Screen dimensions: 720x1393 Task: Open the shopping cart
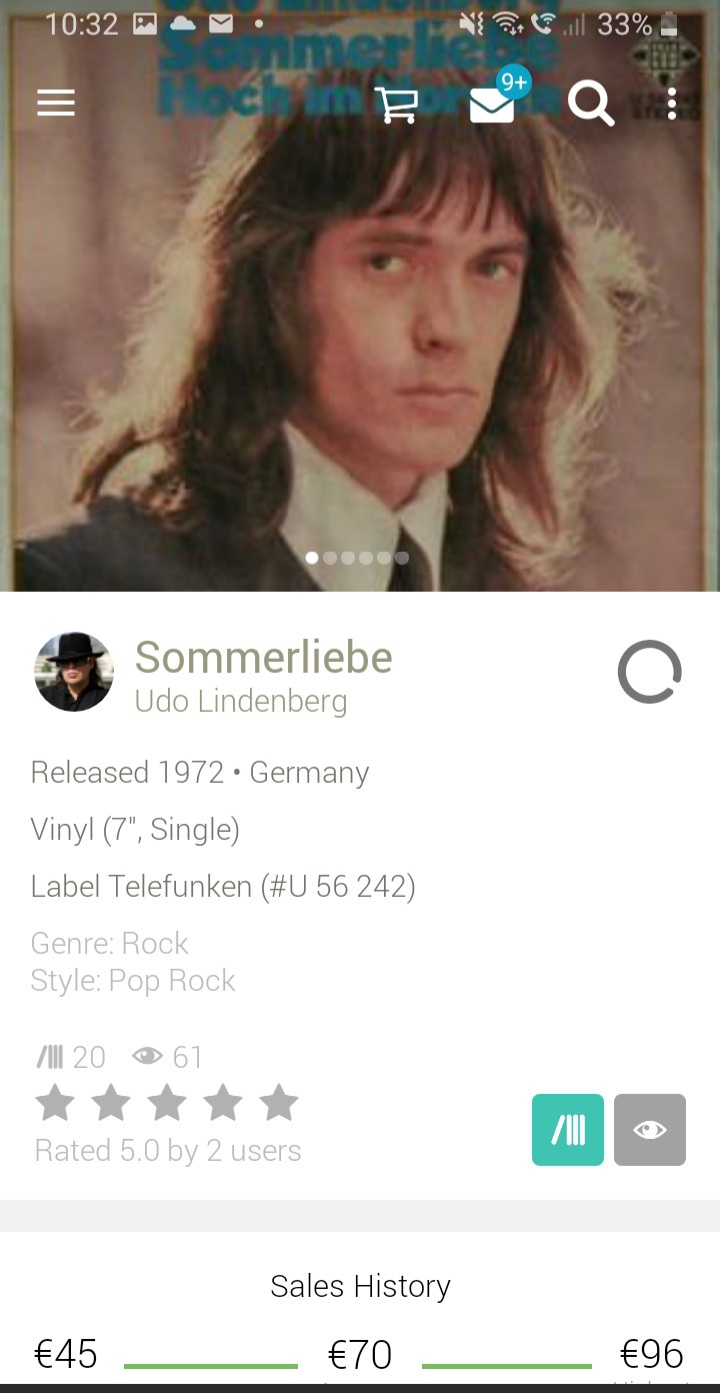396,104
